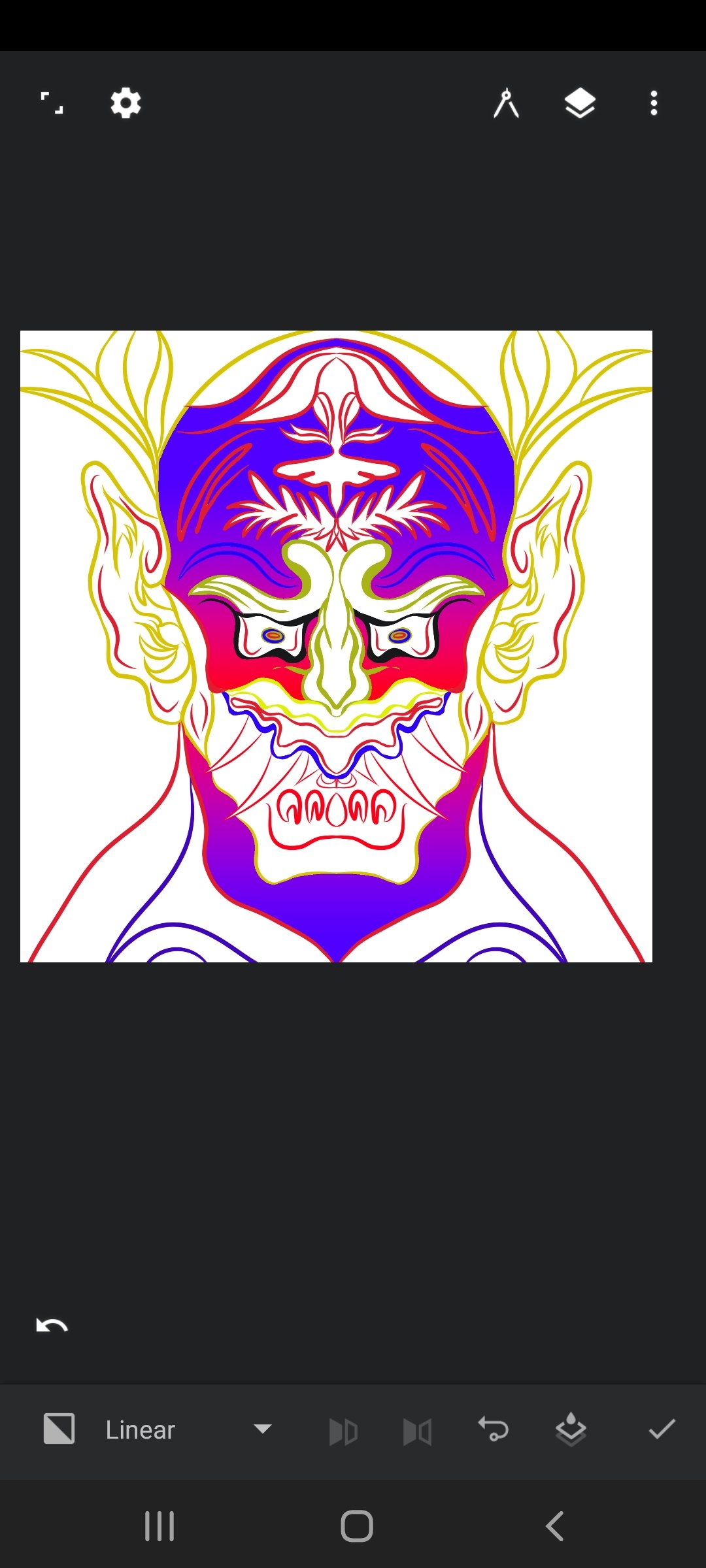Screen dimensions: 706x1568
Task: Open the layers panel
Action: tap(580, 103)
